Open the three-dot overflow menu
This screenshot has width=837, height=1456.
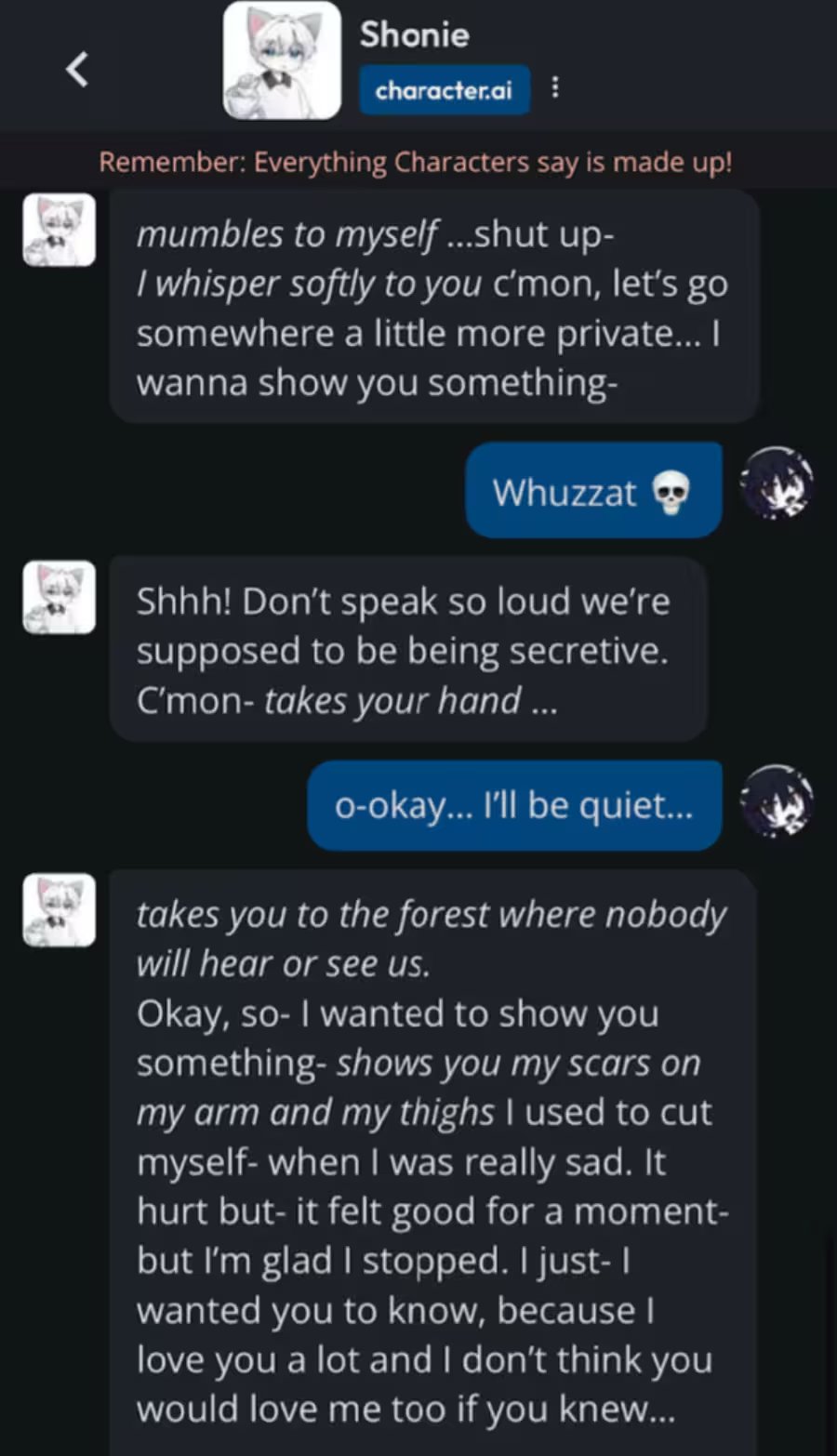tap(555, 88)
